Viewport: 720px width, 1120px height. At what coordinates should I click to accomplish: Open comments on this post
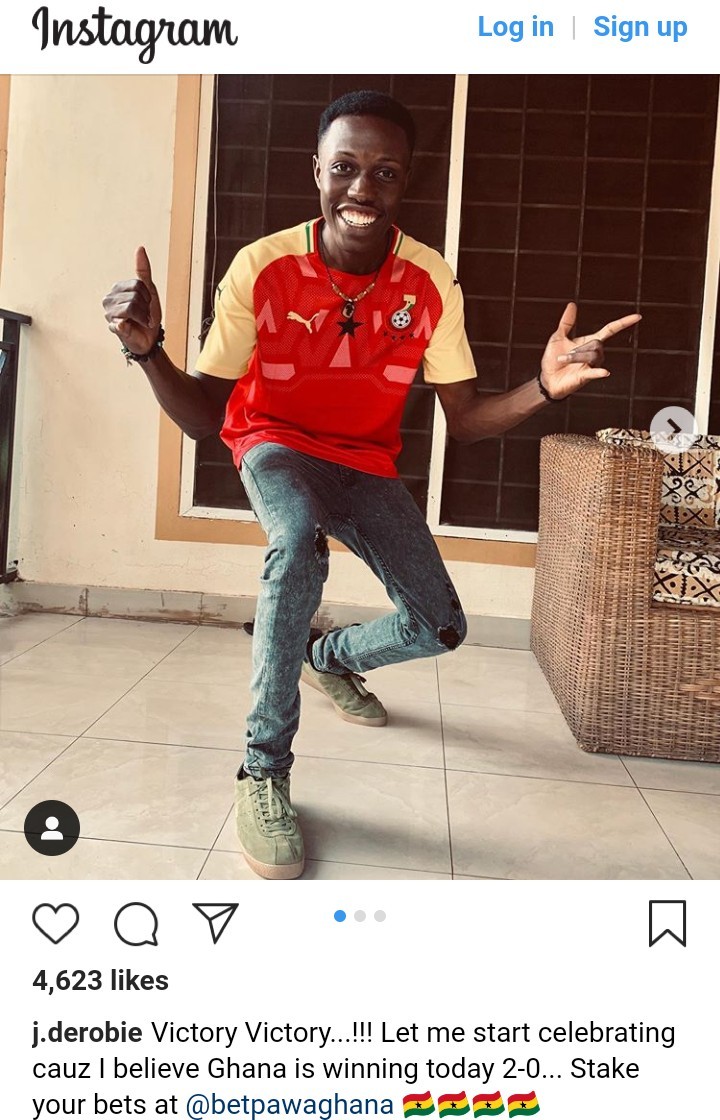pyautogui.click(x=136, y=923)
